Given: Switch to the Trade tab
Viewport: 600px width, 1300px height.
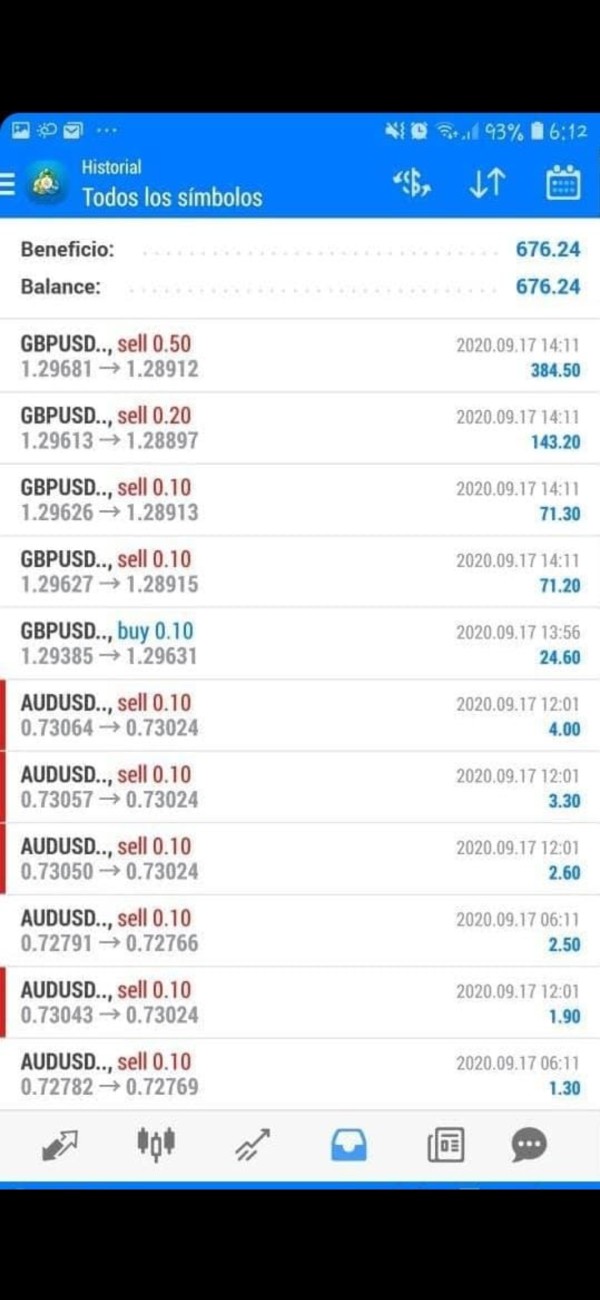Looking at the screenshot, I should pos(253,1144).
